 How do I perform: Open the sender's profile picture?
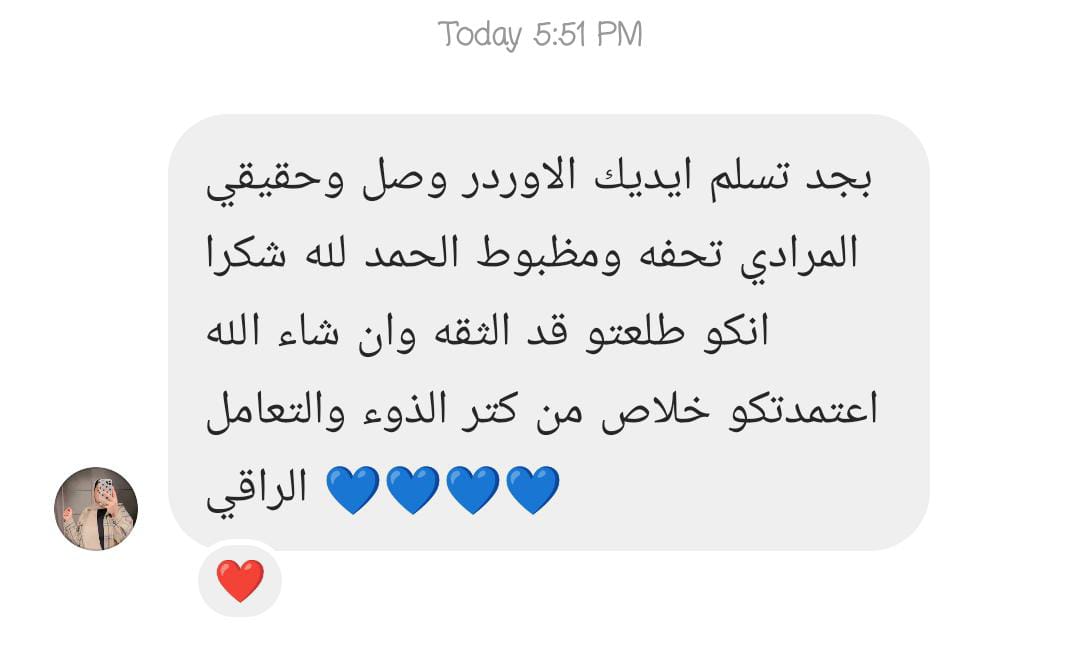click(x=95, y=508)
